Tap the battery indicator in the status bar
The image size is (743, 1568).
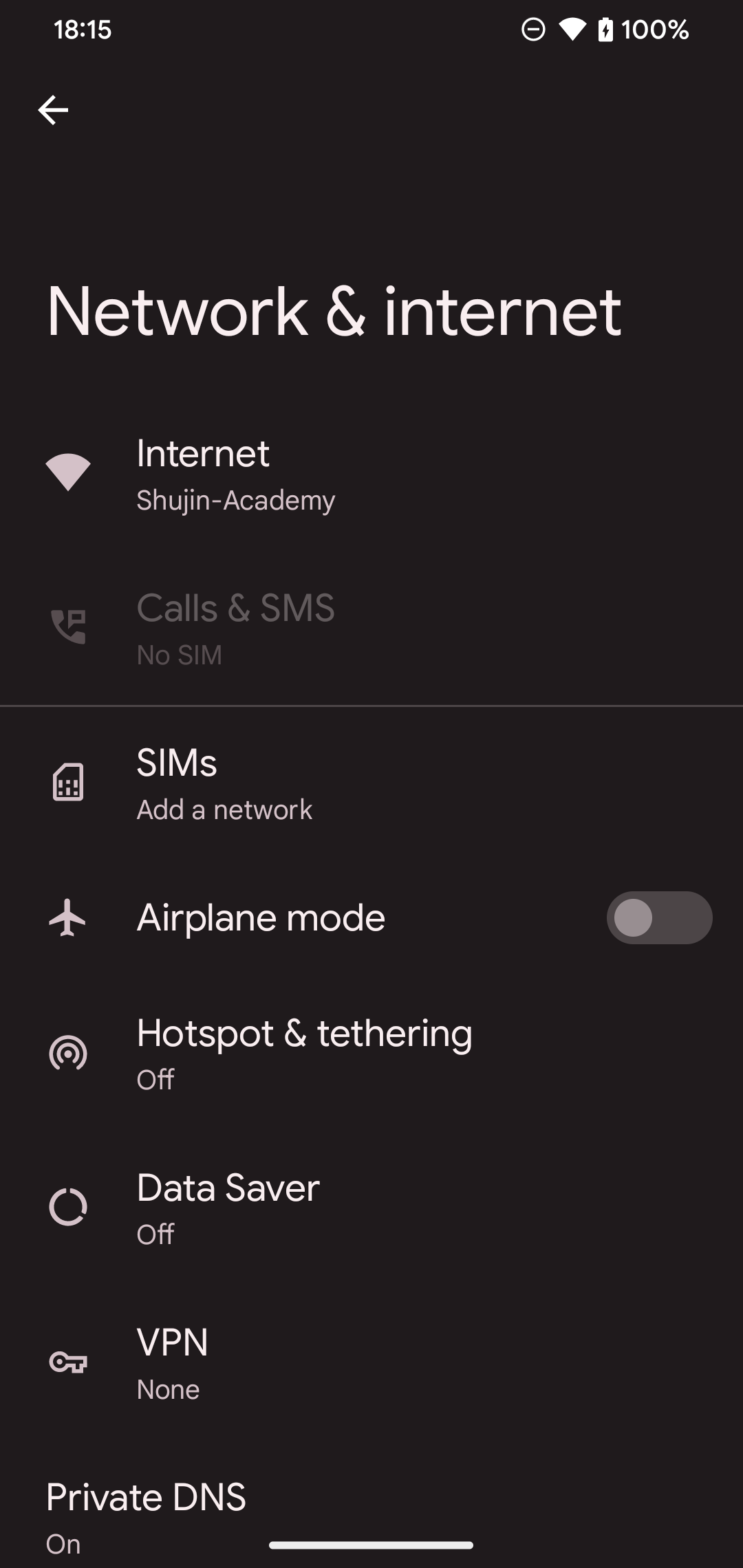[607, 29]
